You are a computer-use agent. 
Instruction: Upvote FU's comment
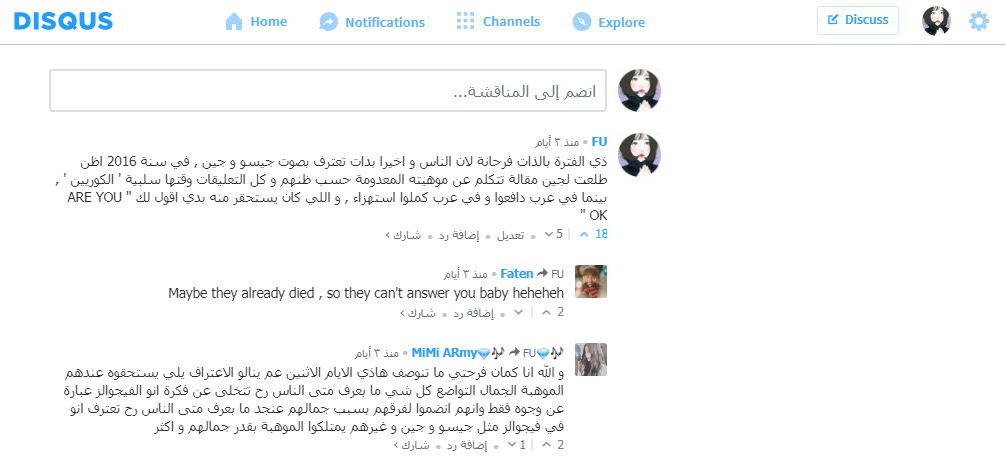pyautogui.click(x=585, y=234)
